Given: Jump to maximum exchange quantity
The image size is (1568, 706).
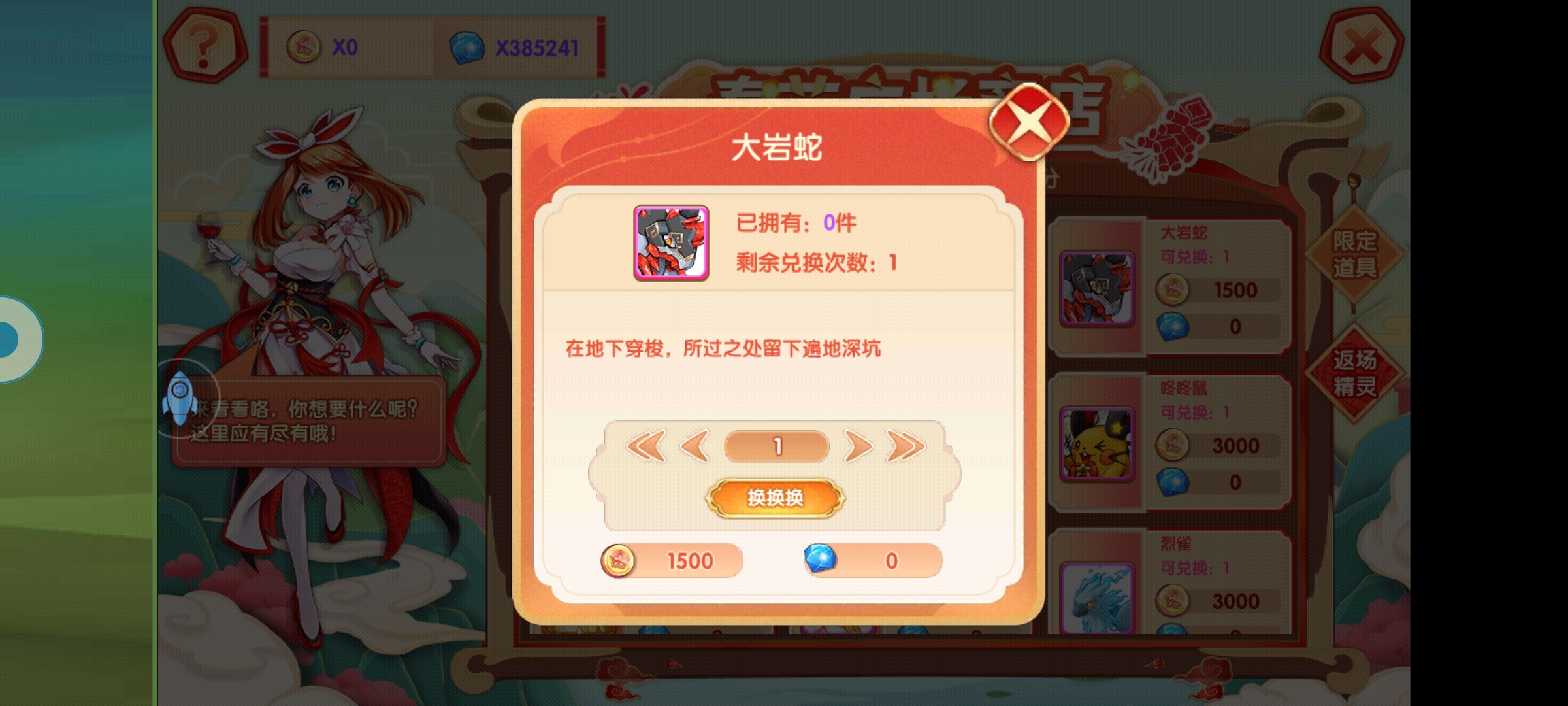Looking at the screenshot, I should [906, 447].
